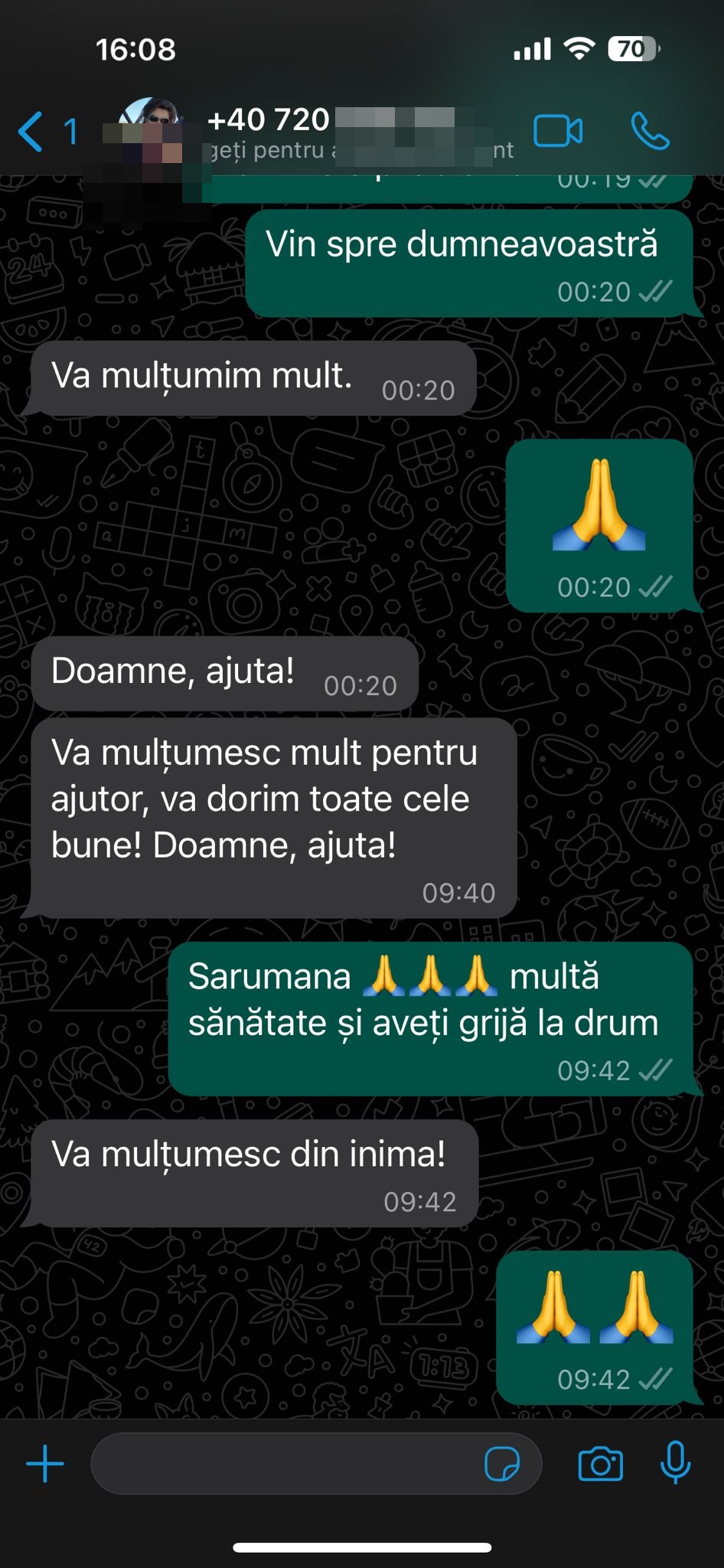Tap the microphone to record voice message
The image size is (724, 1568).
coord(675,1462)
